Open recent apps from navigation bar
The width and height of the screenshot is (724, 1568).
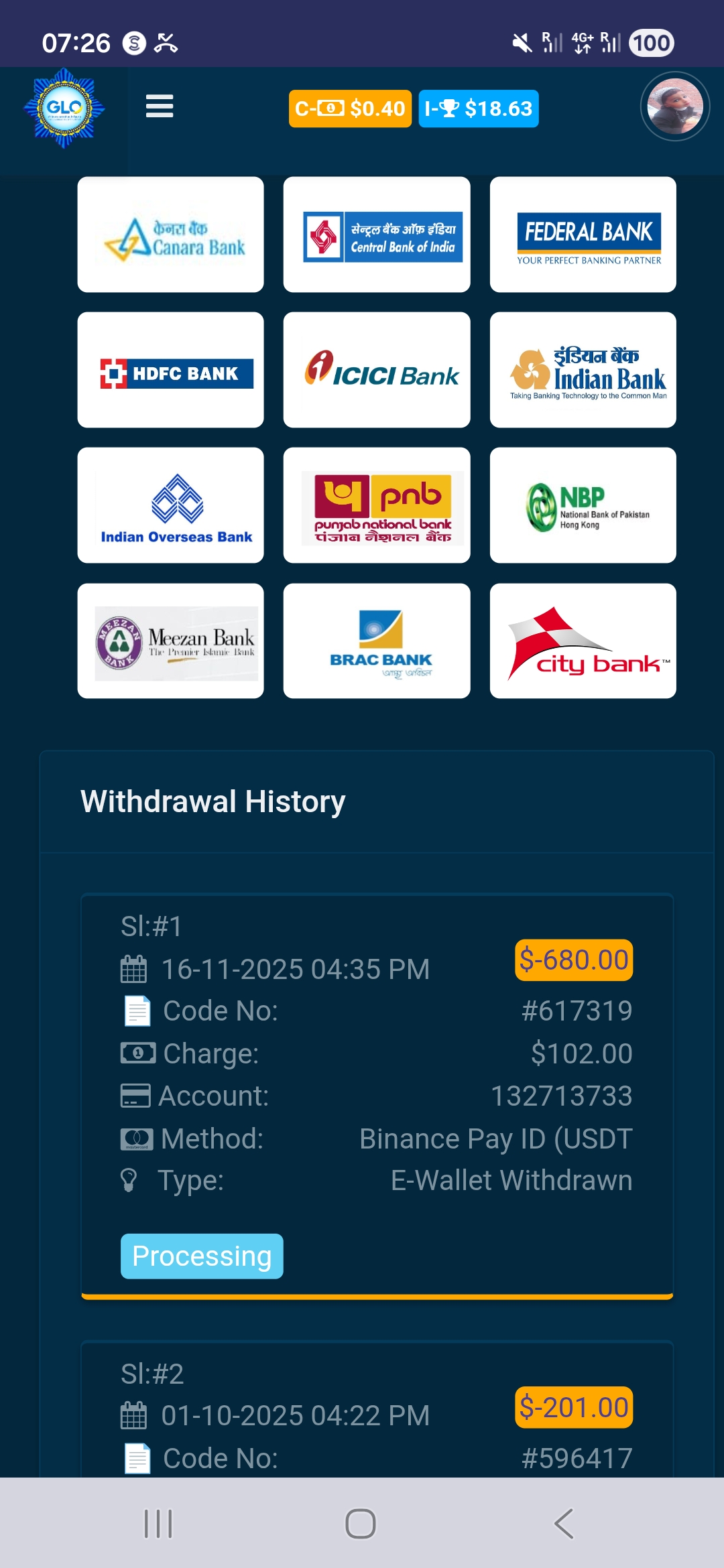click(x=158, y=1524)
